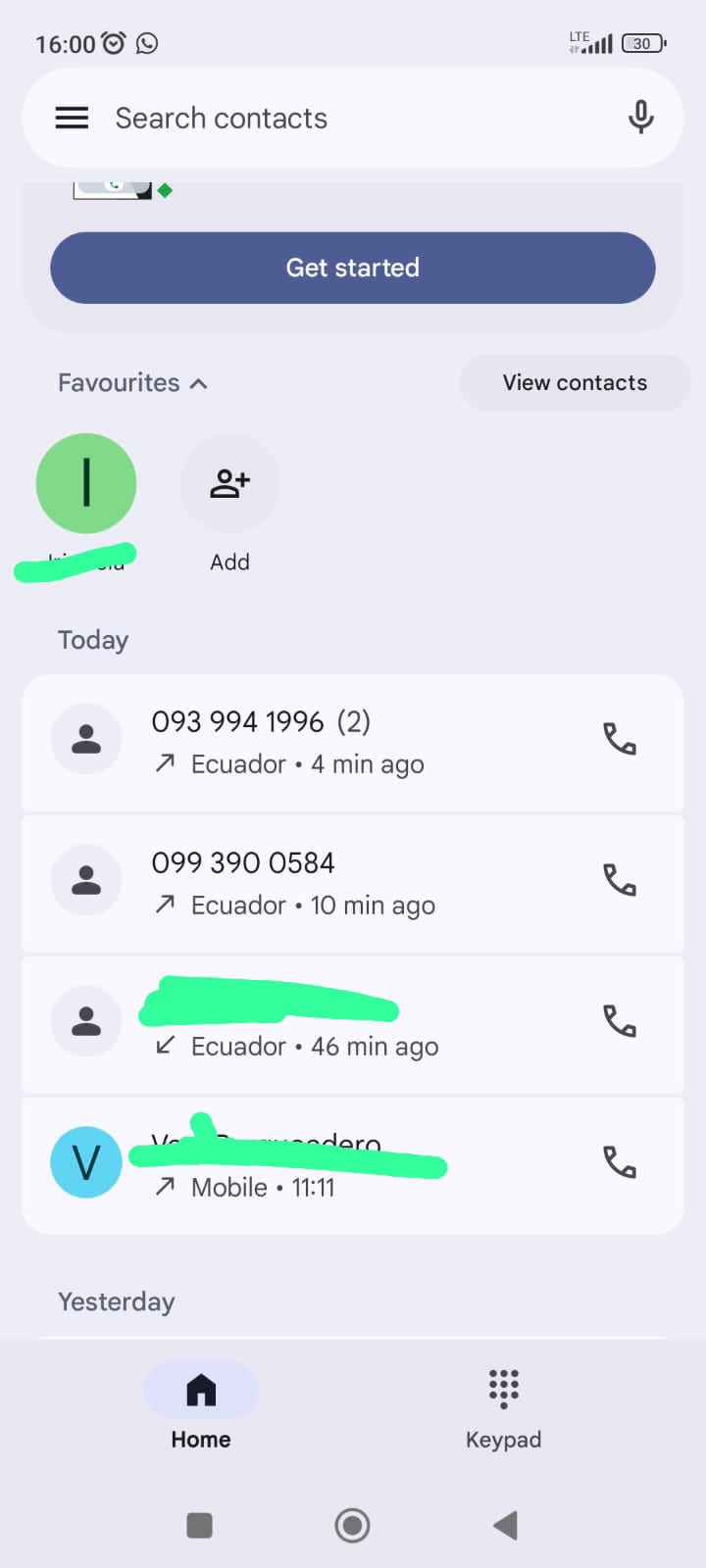Viewport: 706px width, 1568px height.
Task: Collapse the Favourites section
Action: click(132, 383)
